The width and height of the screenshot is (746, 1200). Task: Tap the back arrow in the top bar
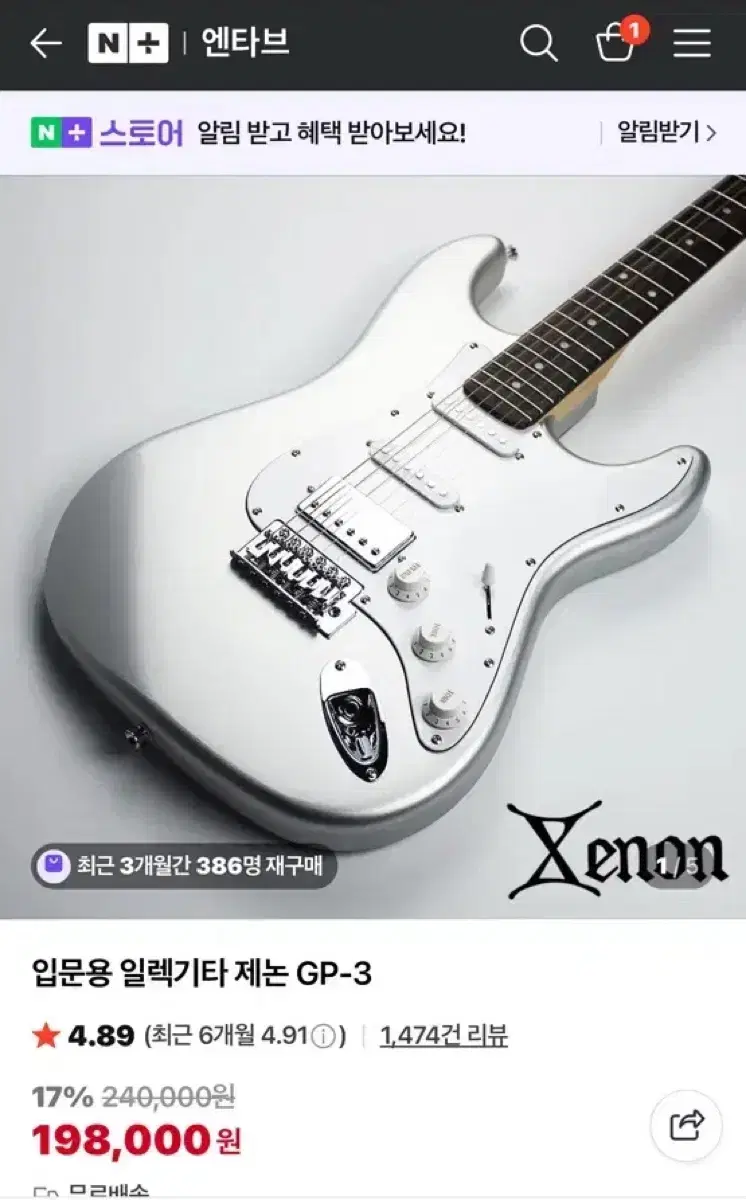[x=44, y=44]
